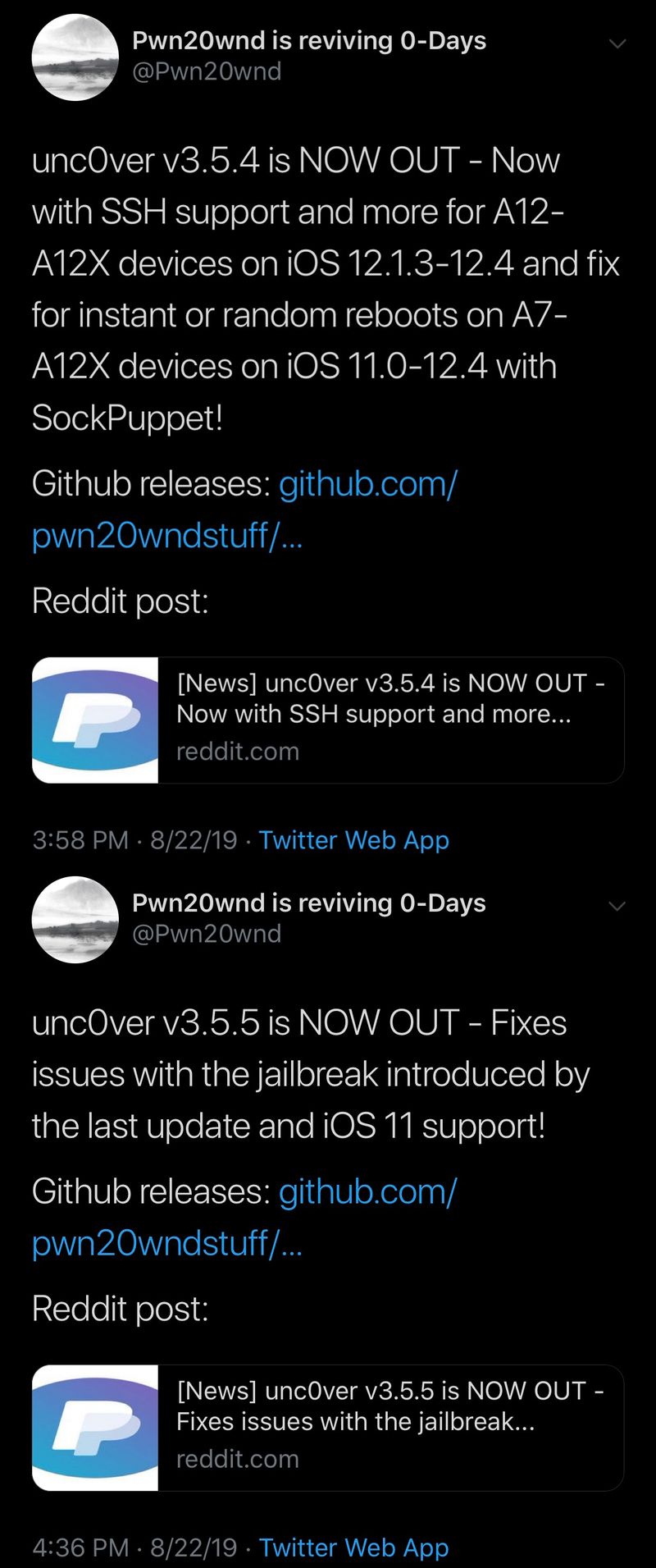Screen dimensions: 656x1568
Task: Tap Twitter Web App under the 3:58 PM tweet
Action: (x=353, y=839)
